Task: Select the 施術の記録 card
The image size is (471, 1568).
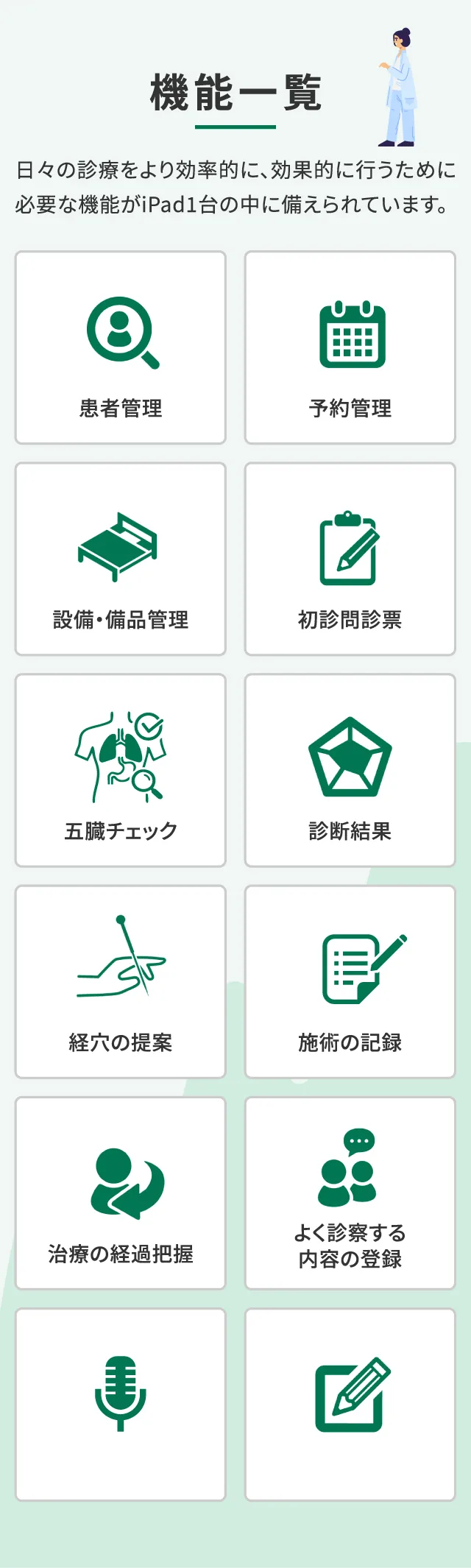Action: pos(350,981)
